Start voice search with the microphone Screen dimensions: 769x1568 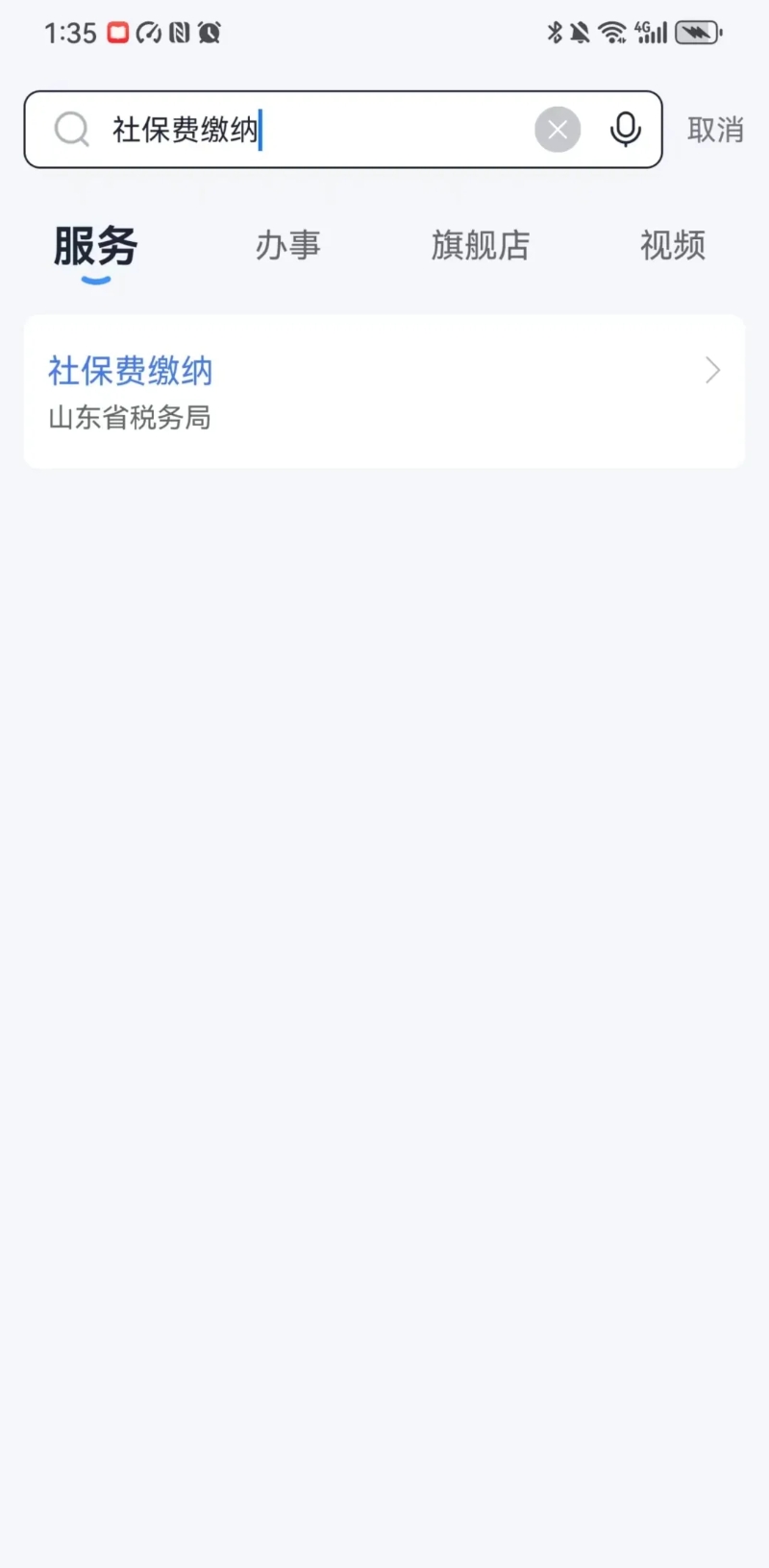pyautogui.click(x=626, y=130)
